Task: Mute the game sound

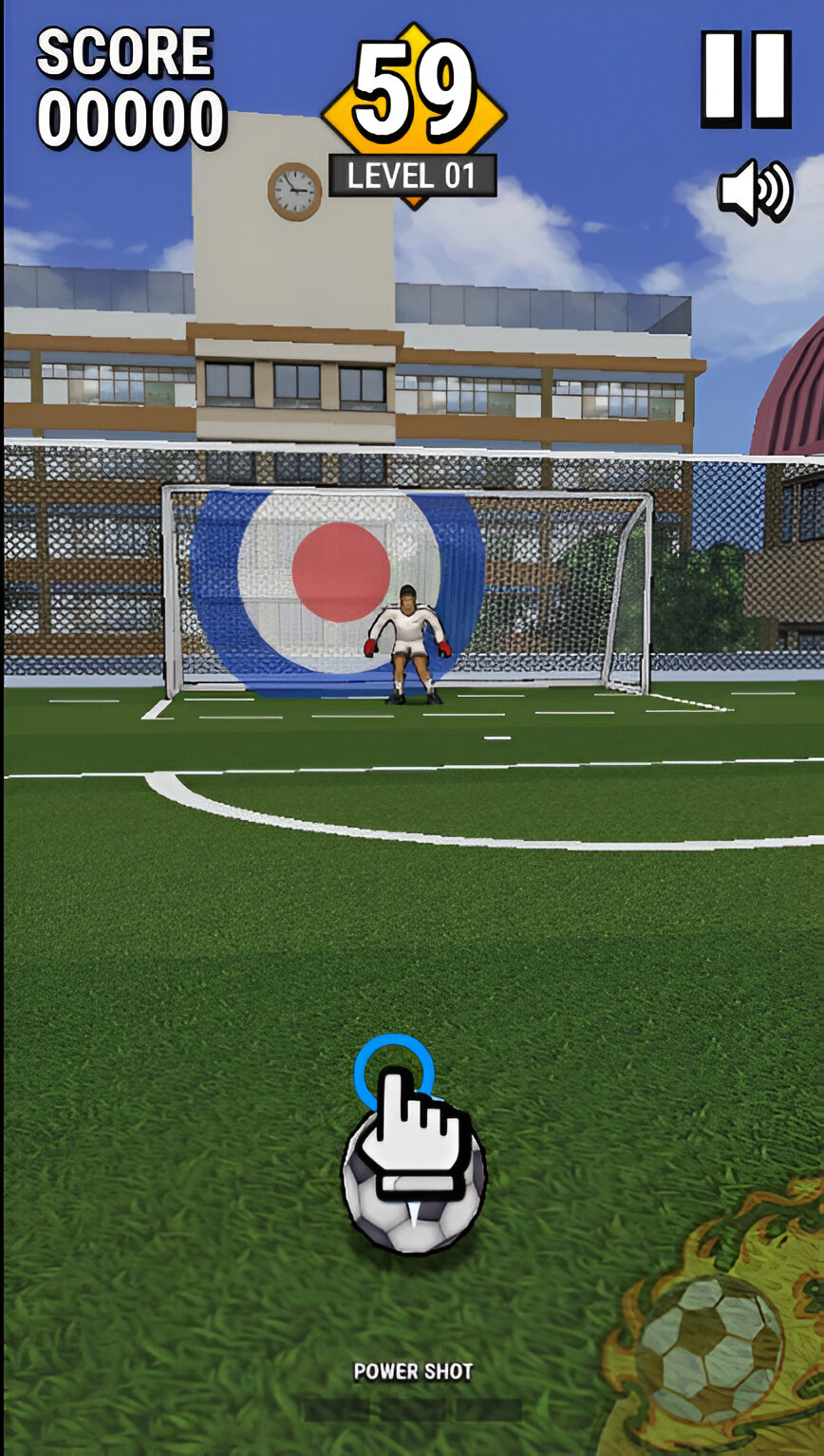Action: 755,192
